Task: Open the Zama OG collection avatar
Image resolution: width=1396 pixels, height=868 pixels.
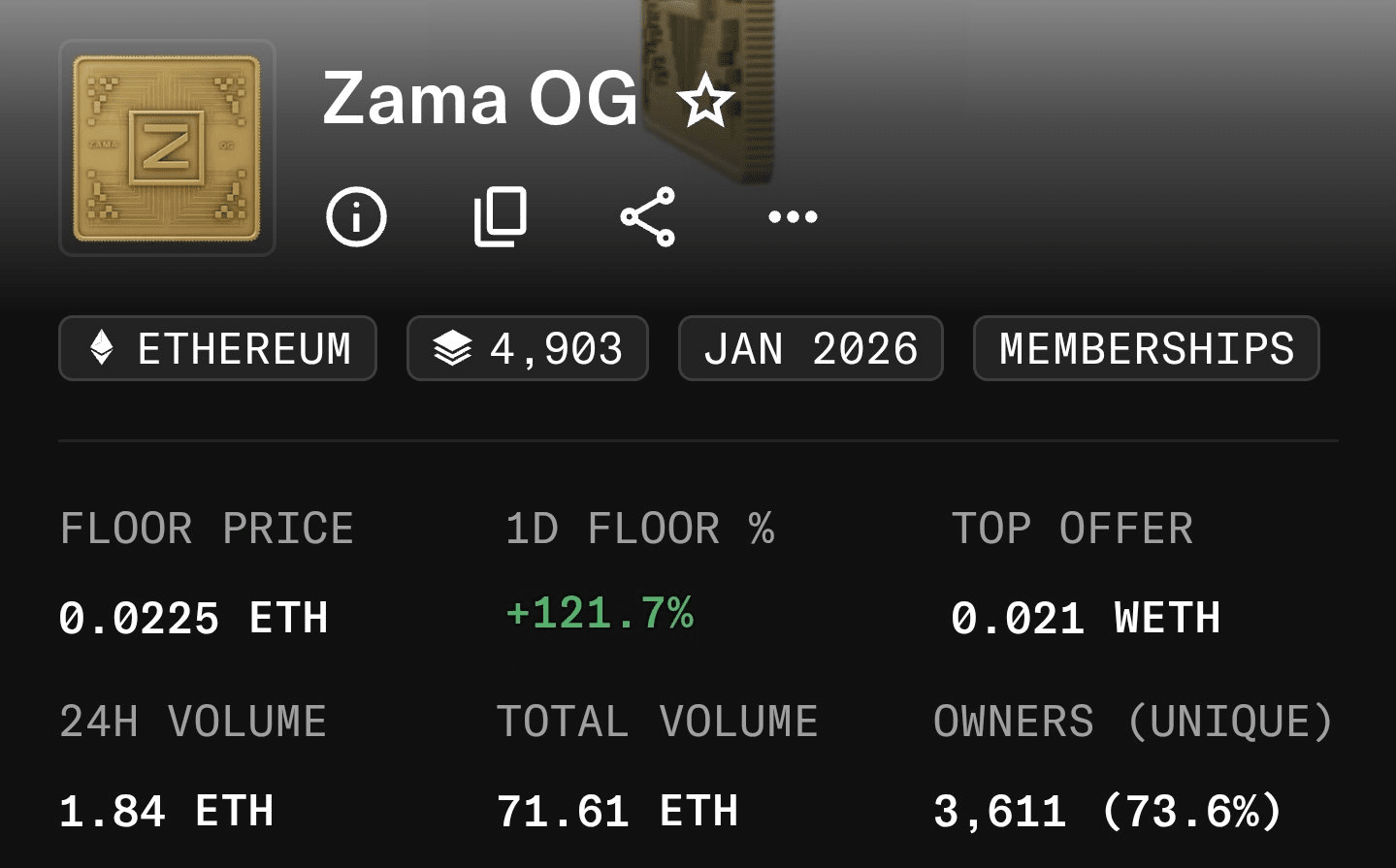Action: (x=167, y=148)
